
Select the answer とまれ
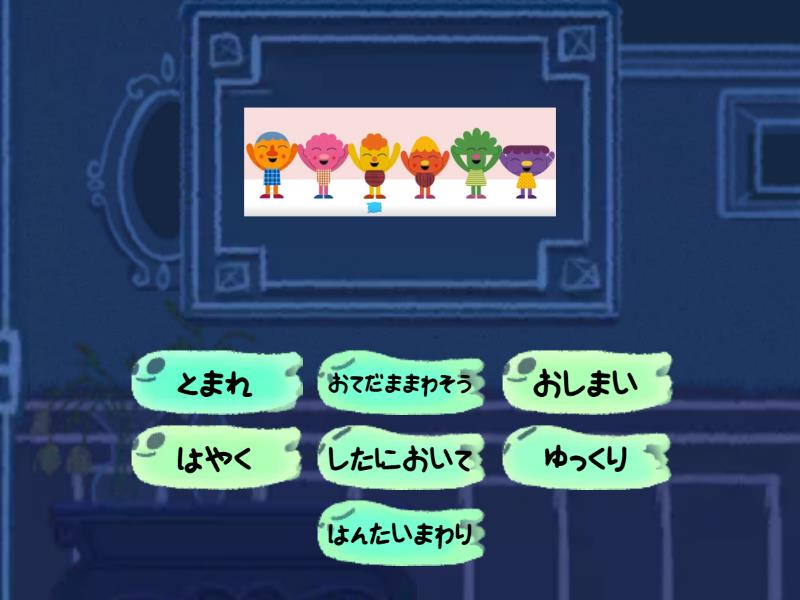(x=214, y=383)
